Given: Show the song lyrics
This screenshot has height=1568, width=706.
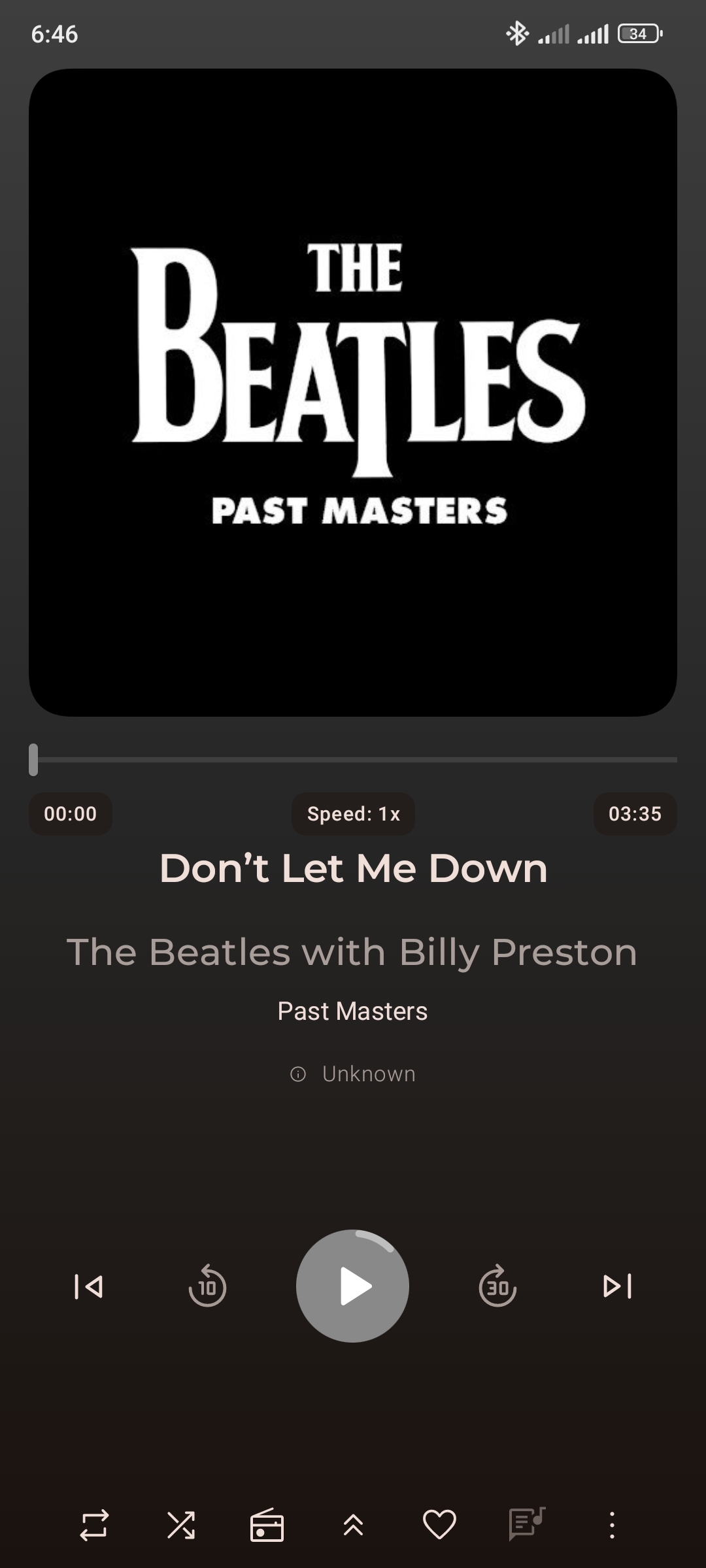Looking at the screenshot, I should (526, 1524).
